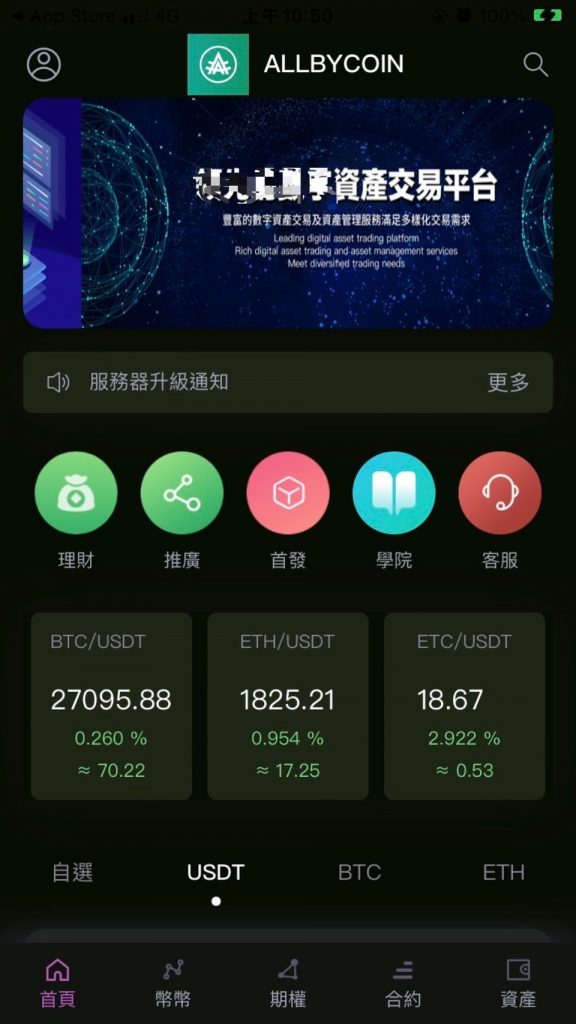576x1024 pixels.
Task: Open the 資產 assets tab
Action: (518, 983)
